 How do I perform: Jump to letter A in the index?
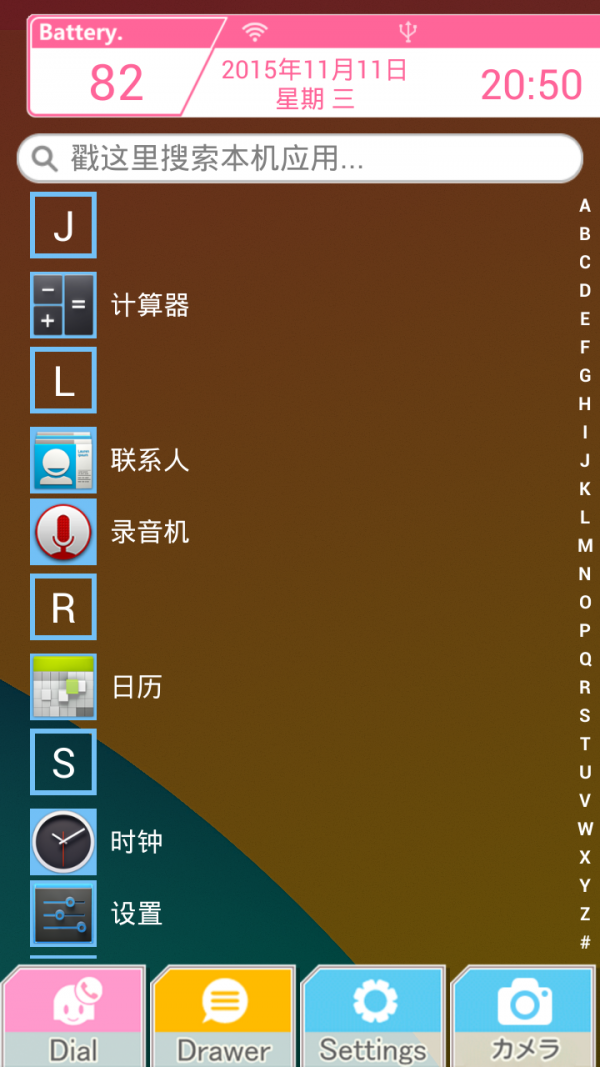585,206
